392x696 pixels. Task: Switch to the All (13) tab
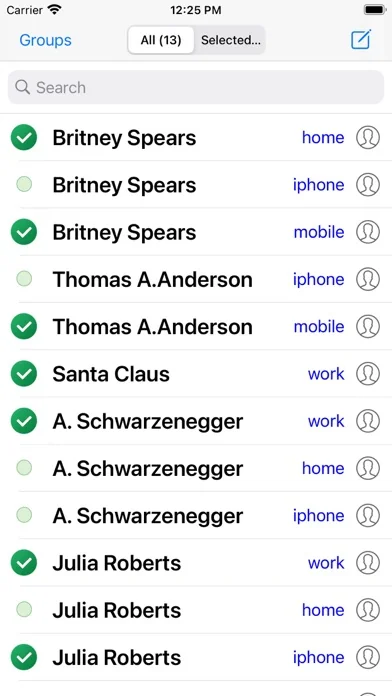tap(161, 40)
